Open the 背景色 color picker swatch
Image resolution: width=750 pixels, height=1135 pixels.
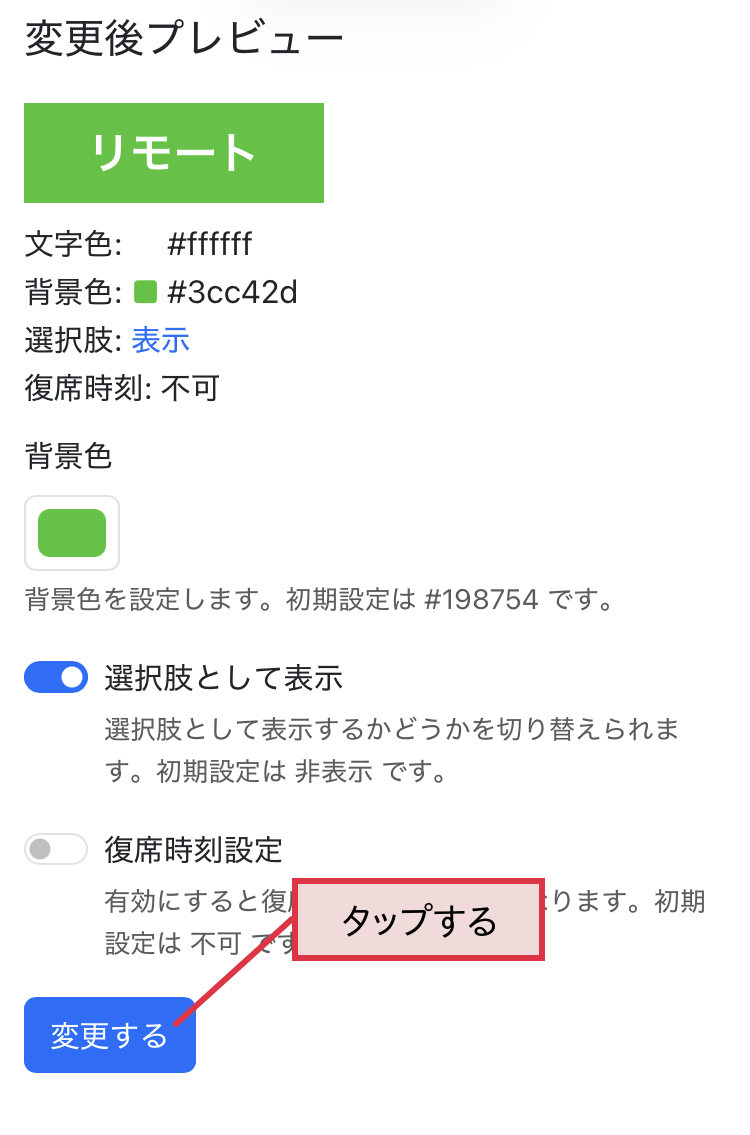[x=71, y=533]
